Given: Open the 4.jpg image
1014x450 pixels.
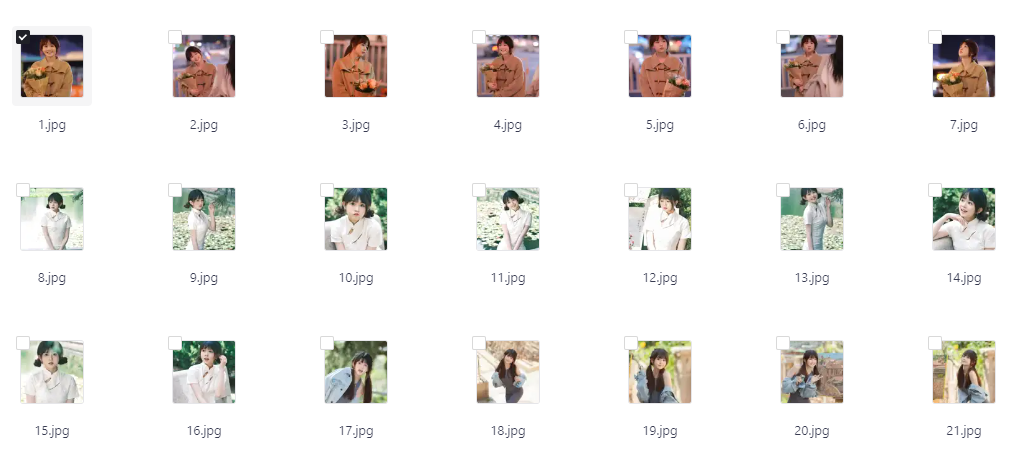Looking at the screenshot, I should 508,66.
